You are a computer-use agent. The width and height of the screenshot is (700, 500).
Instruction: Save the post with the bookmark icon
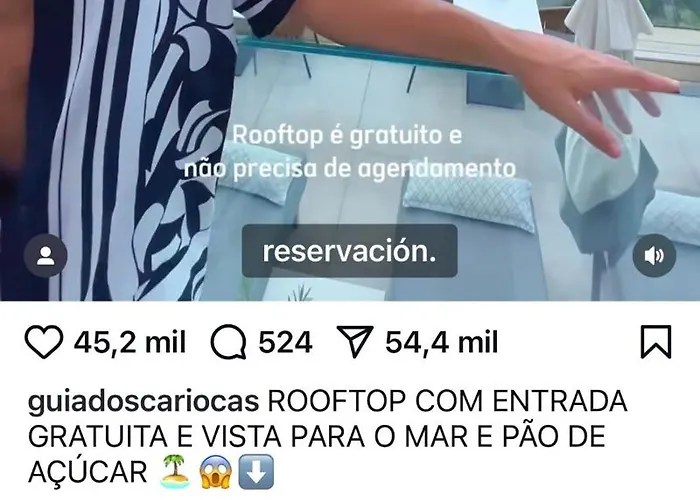(655, 343)
